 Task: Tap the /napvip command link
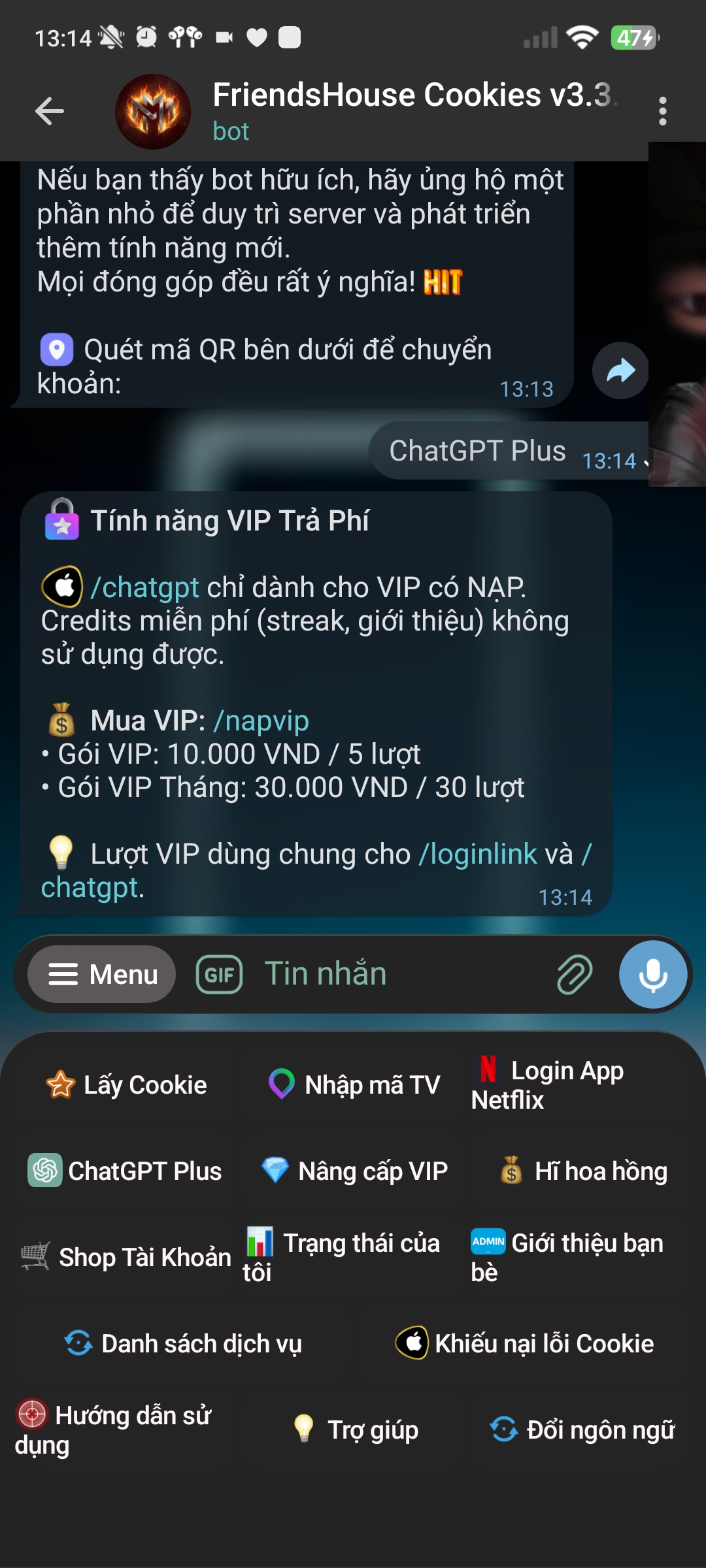click(x=261, y=721)
